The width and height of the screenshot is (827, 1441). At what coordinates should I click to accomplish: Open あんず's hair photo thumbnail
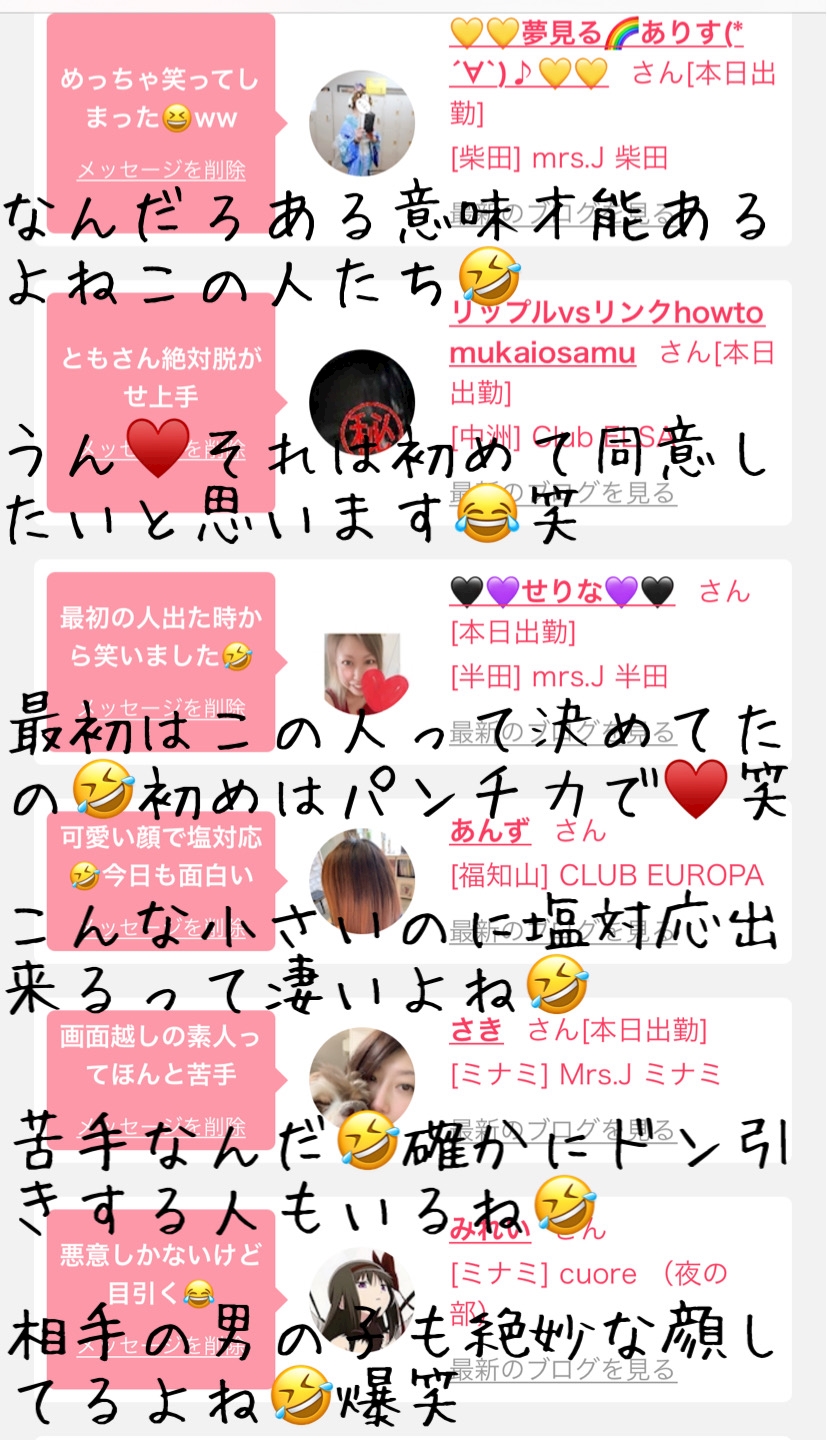pos(362,880)
